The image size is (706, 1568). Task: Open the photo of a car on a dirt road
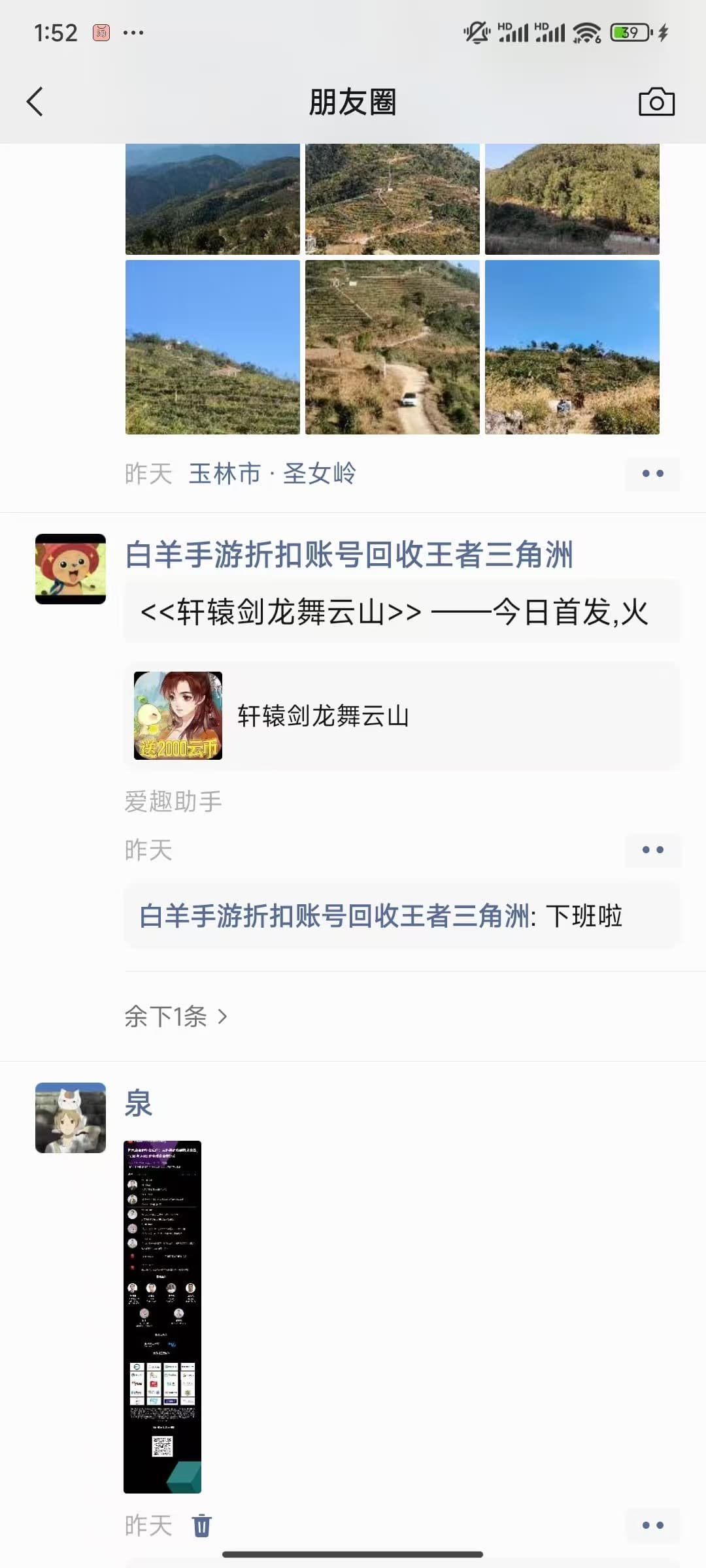coord(392,347)
